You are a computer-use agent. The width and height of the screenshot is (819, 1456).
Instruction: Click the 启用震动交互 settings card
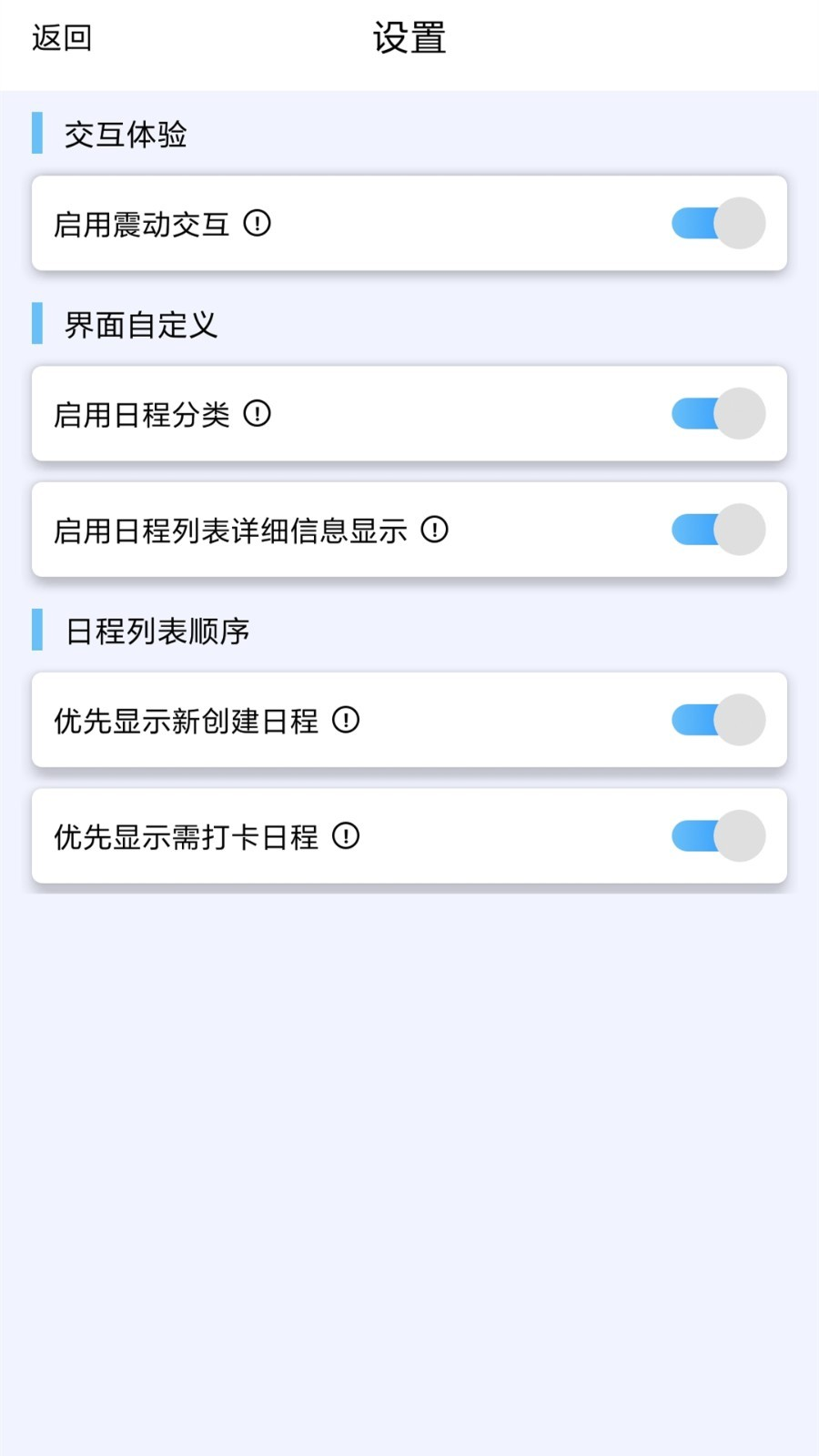[x=409, y=224]
